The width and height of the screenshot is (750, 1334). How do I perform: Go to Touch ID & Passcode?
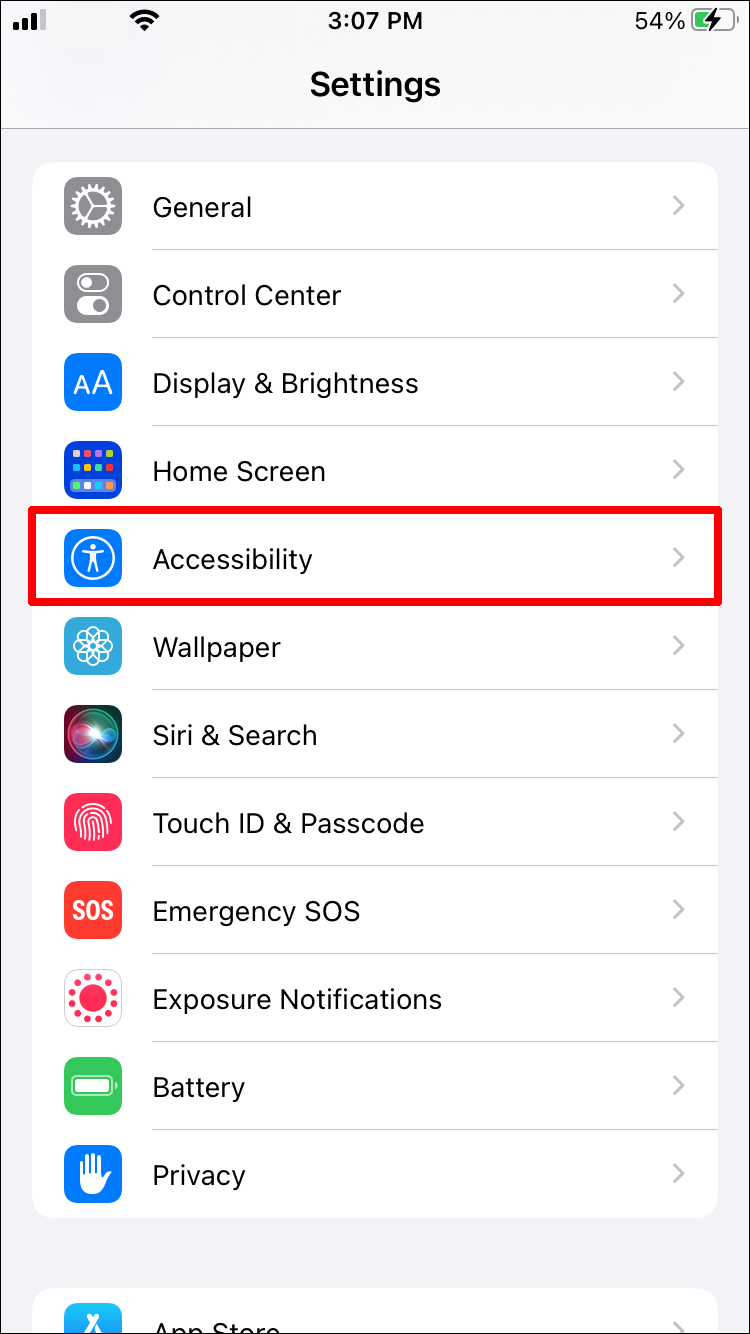(375, 822)
